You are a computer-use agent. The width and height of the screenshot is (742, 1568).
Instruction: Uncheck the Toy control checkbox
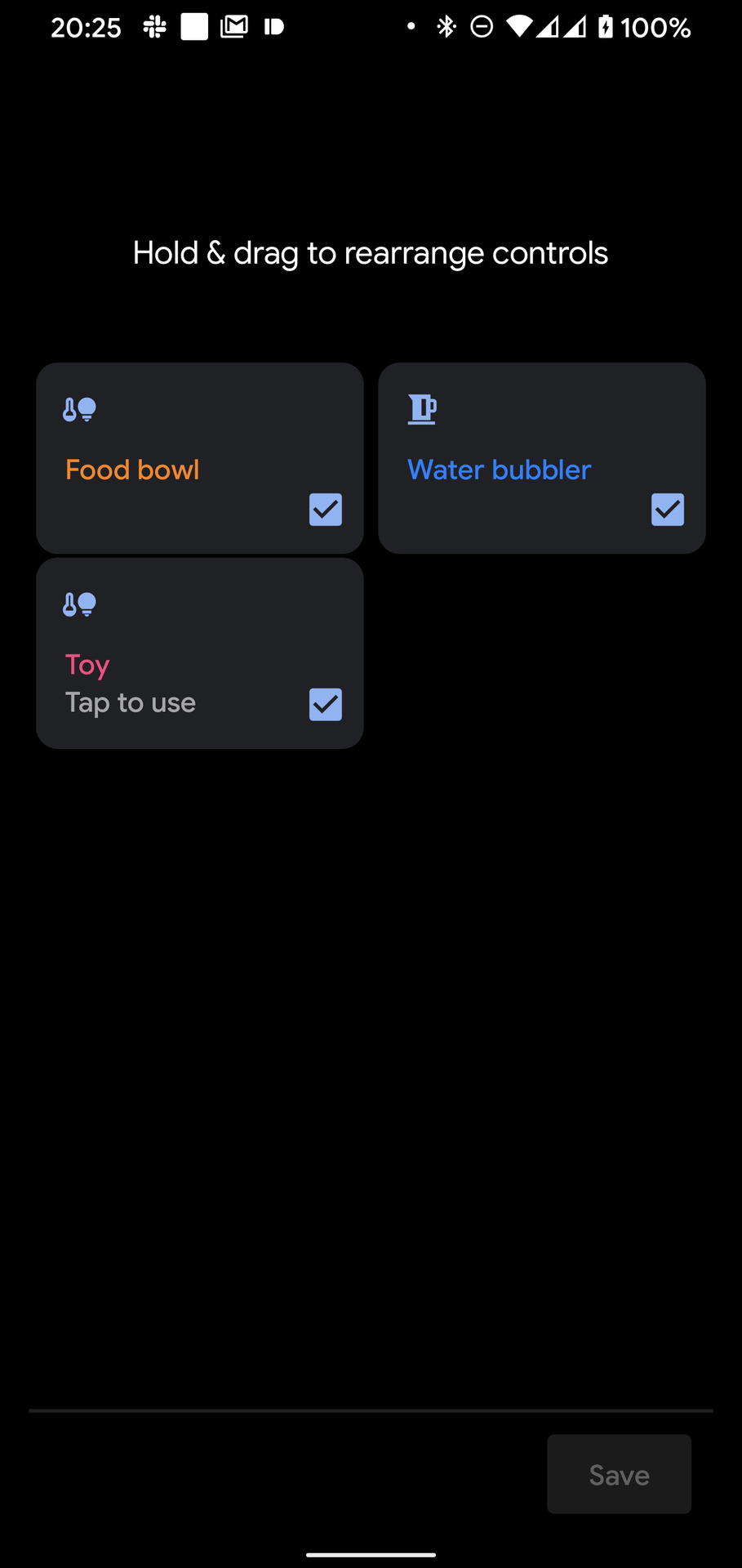pyautogui.click(x=325, y=704)
